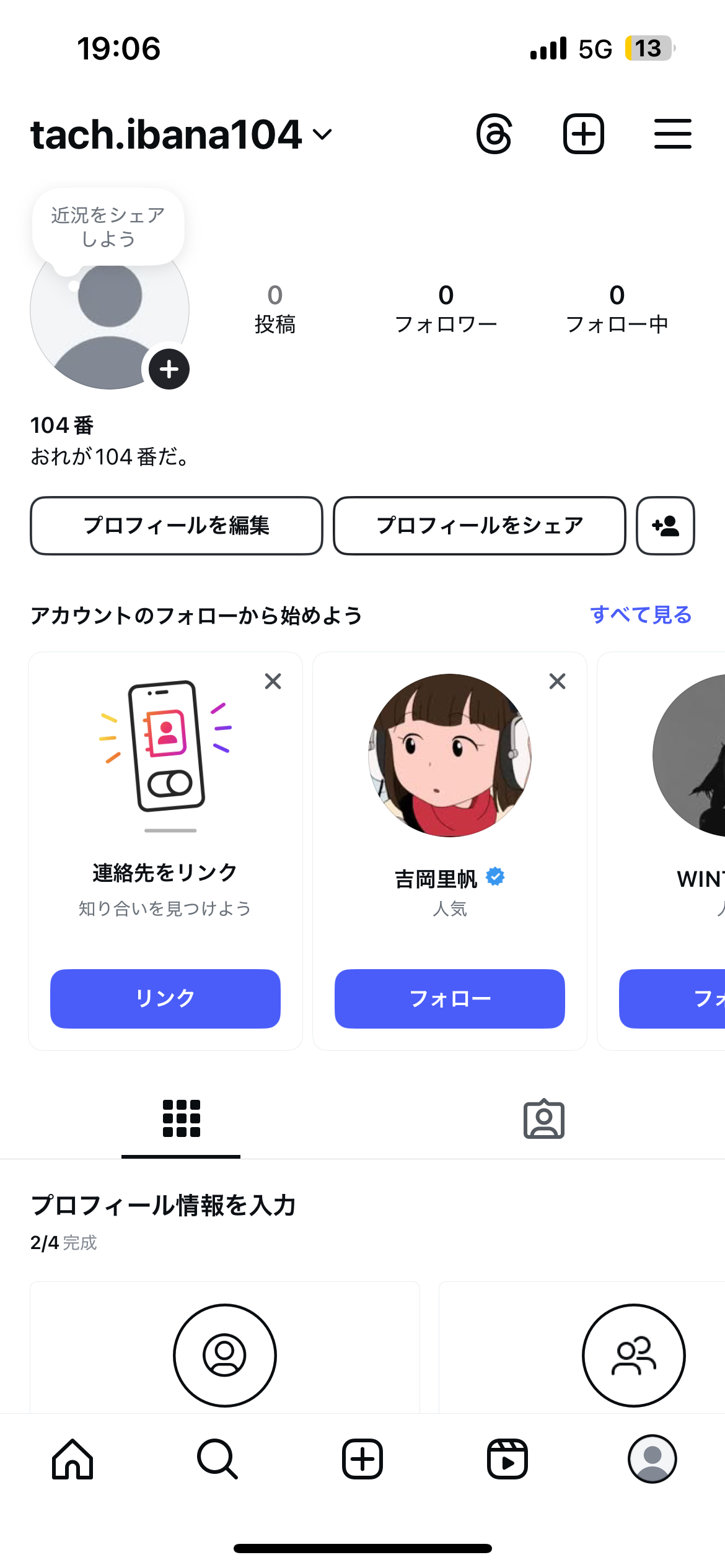Tap the create new post plus icon in header

tap(583, 134)
